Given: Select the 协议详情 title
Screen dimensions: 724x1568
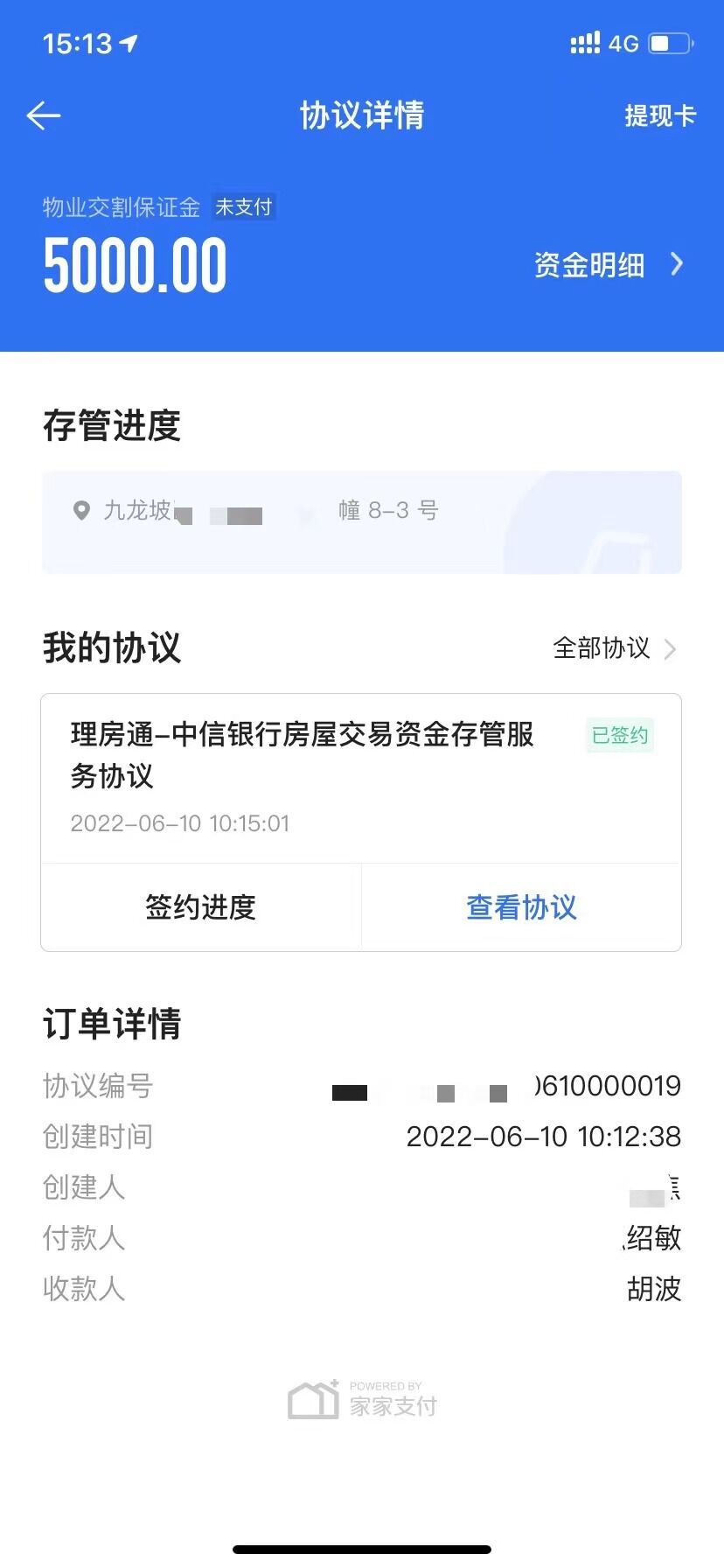Looking at the screenshot, I should coord(361,115).
